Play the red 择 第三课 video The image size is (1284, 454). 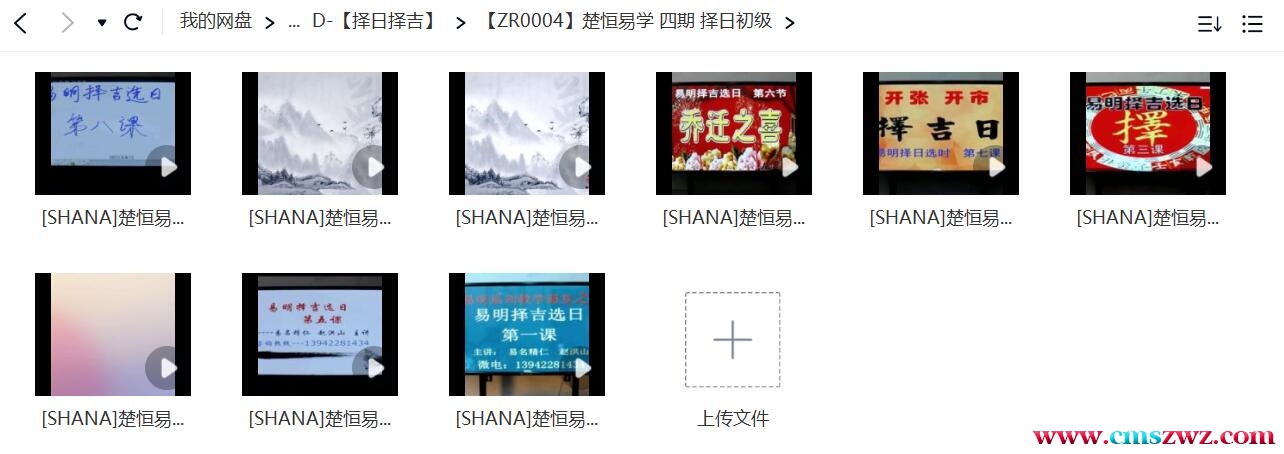tap(1147, 133)
